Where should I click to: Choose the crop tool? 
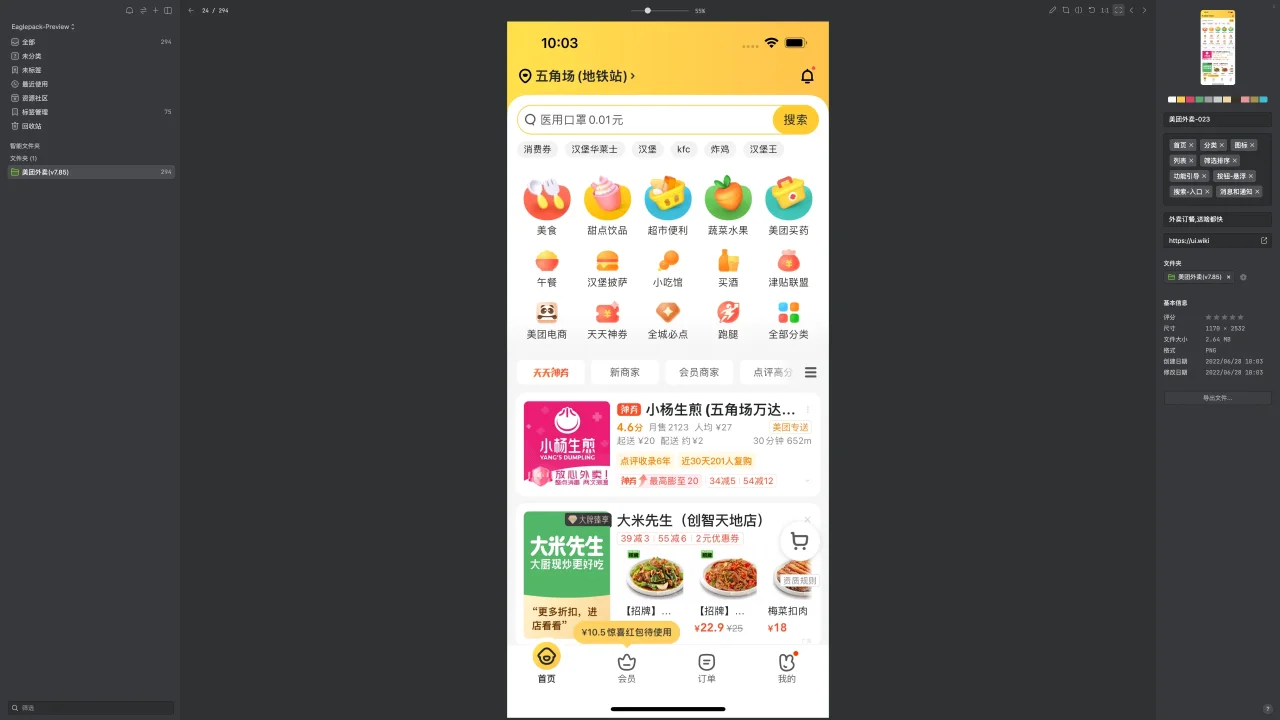click(x=1066, y=10)
